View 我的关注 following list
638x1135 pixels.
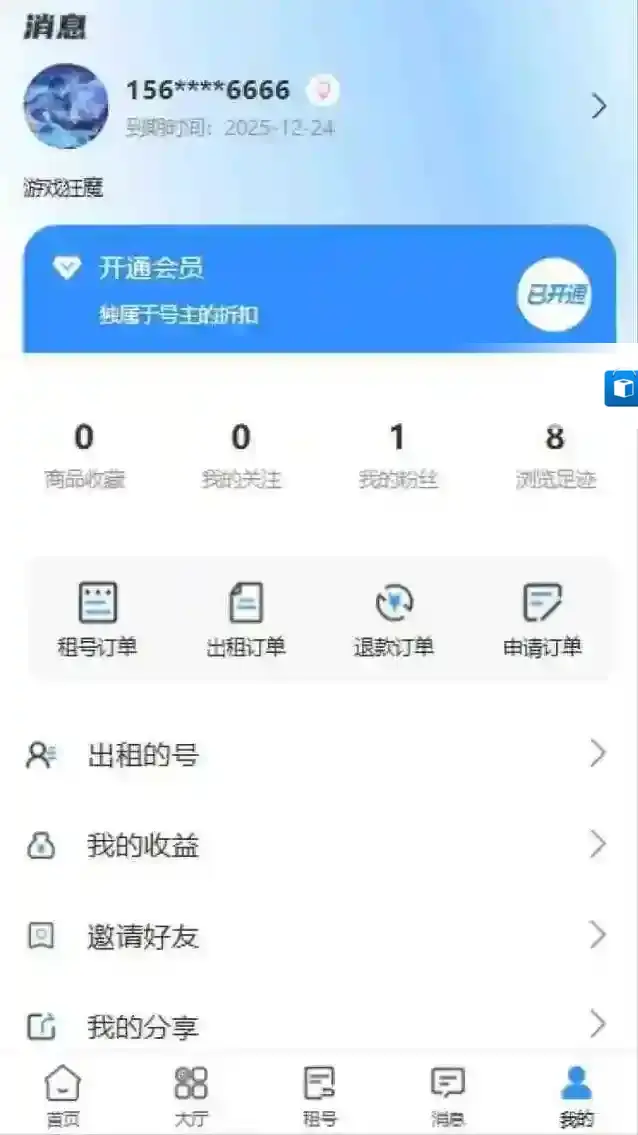[x=241, y=455]
